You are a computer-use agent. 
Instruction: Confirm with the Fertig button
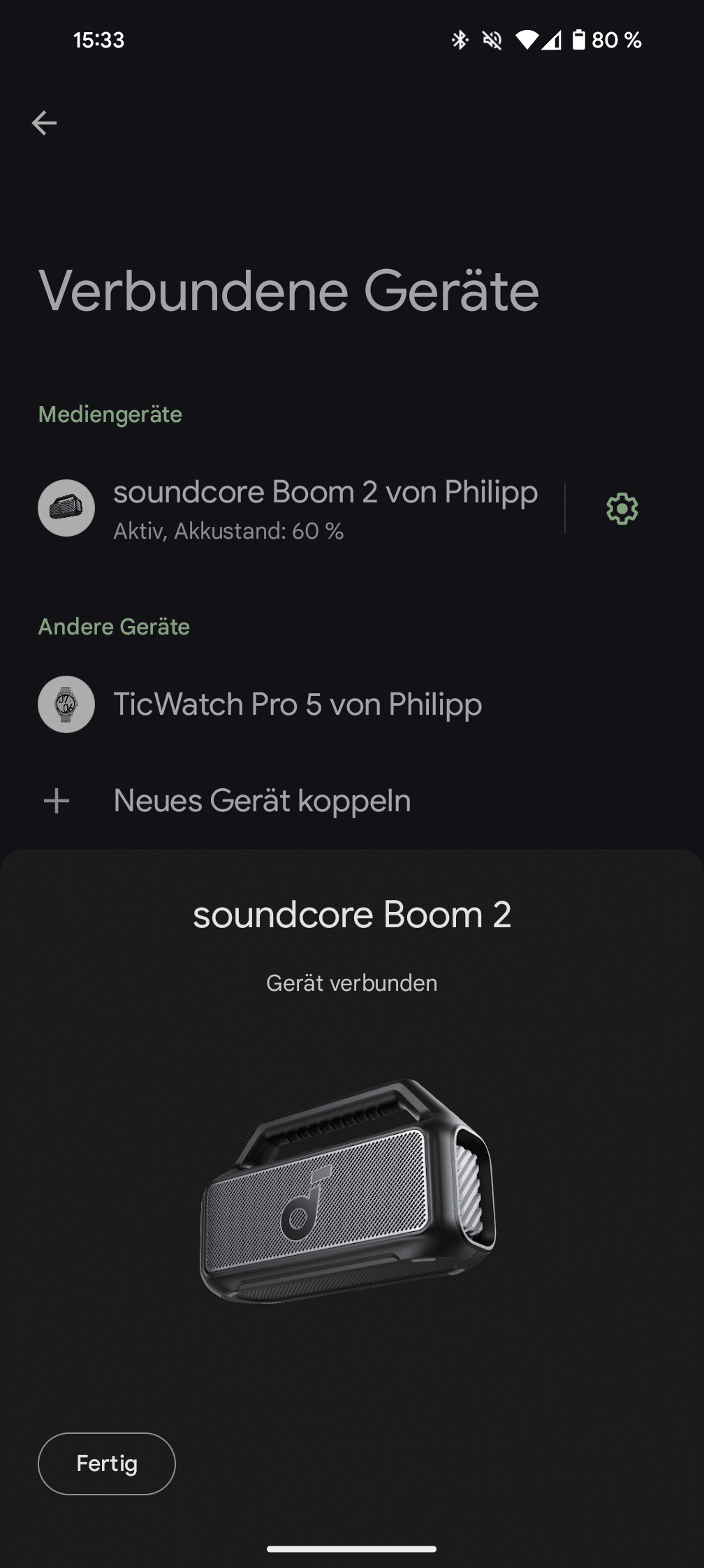tap(107, 1463)
